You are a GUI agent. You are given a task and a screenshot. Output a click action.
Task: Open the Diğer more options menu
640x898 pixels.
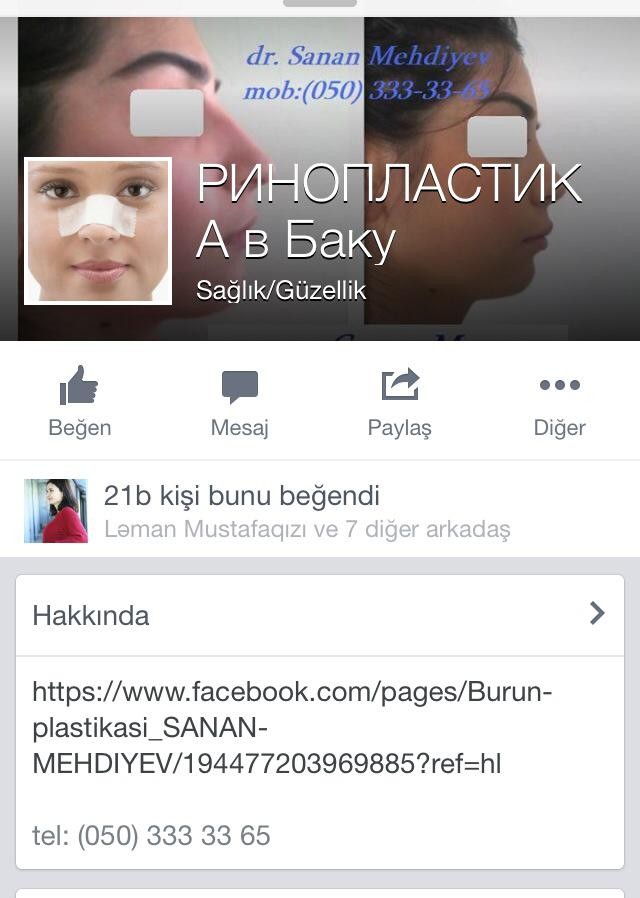[559, 402]
